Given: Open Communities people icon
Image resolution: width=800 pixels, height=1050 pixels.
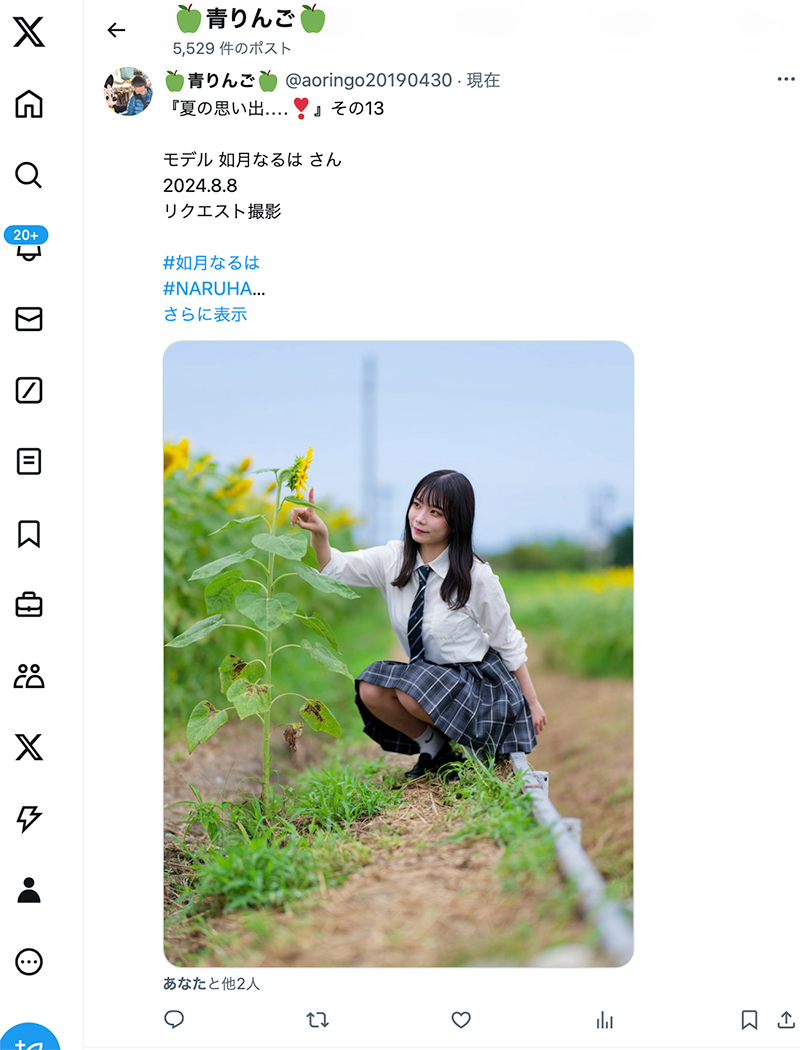Looking at the screenshot, I should point(29,676).
